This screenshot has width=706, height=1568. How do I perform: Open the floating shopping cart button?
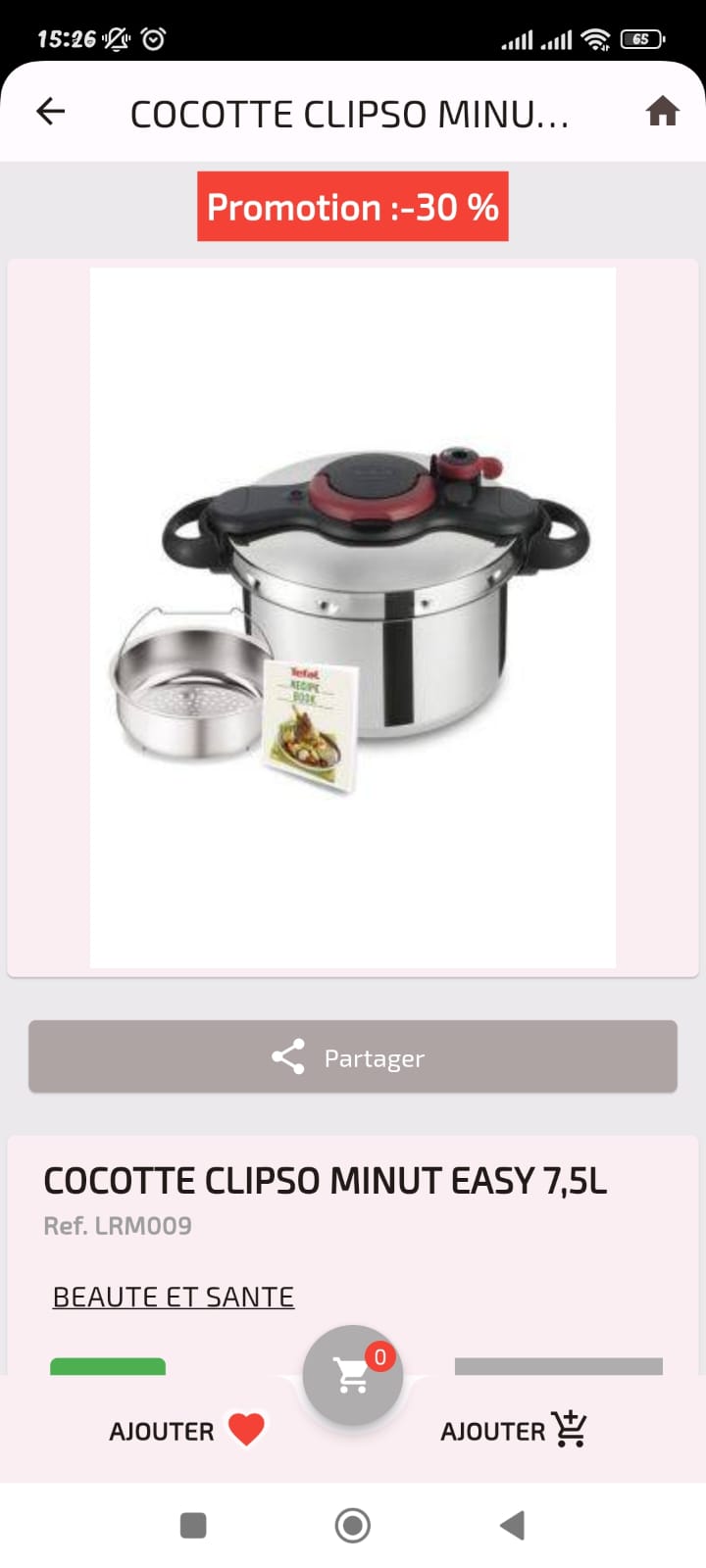click(353, 1375)
